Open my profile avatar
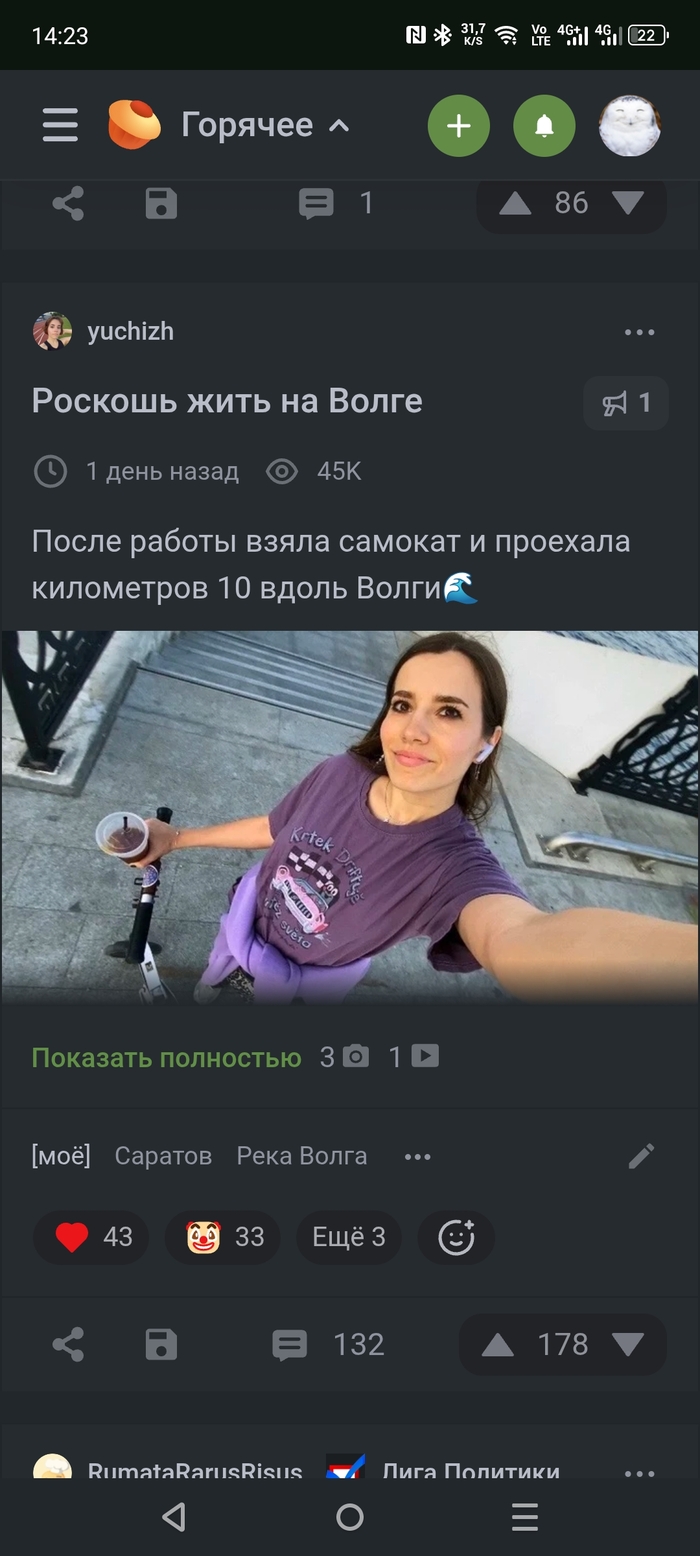700x1556 pixels. point(629,125)
